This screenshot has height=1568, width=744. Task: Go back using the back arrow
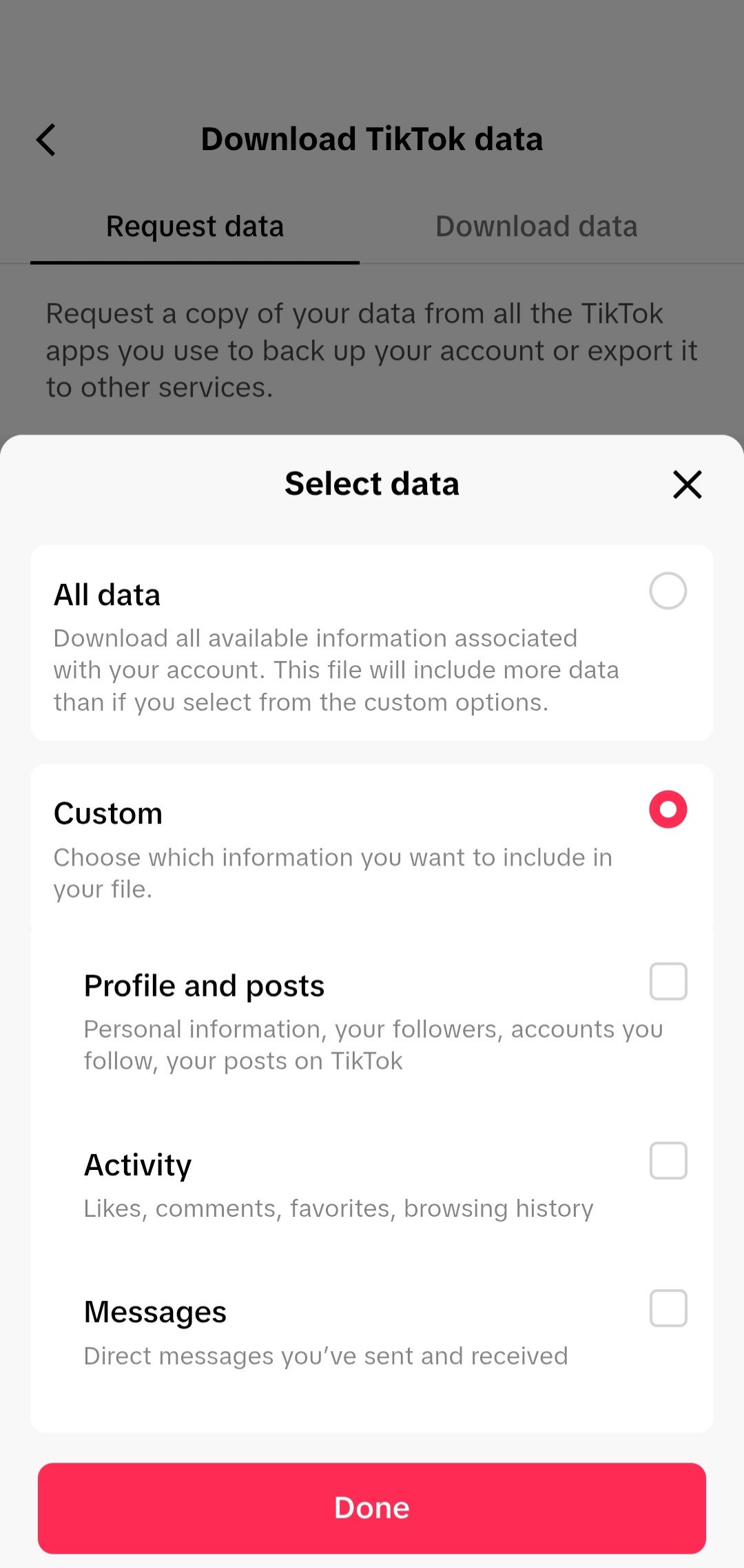(46, 140)
